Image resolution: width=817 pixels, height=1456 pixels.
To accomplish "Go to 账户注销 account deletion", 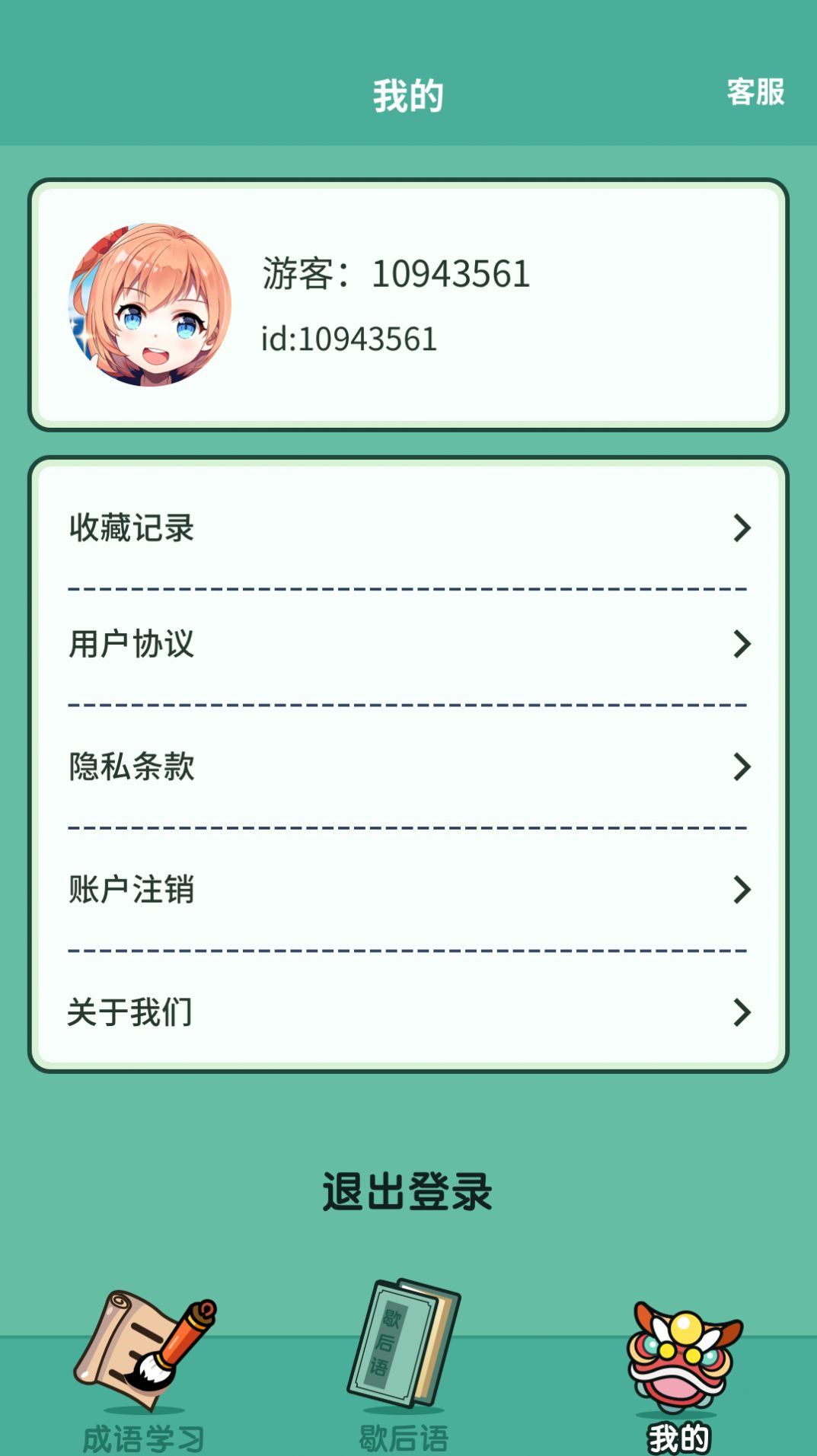I will 408,889.
